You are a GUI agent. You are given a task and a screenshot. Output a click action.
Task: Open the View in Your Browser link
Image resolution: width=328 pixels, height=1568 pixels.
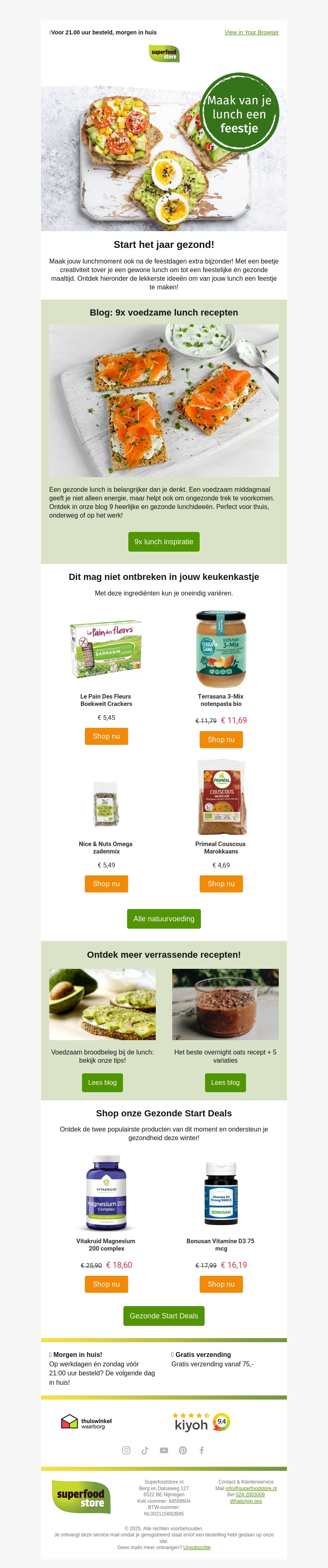pos(251,33)
